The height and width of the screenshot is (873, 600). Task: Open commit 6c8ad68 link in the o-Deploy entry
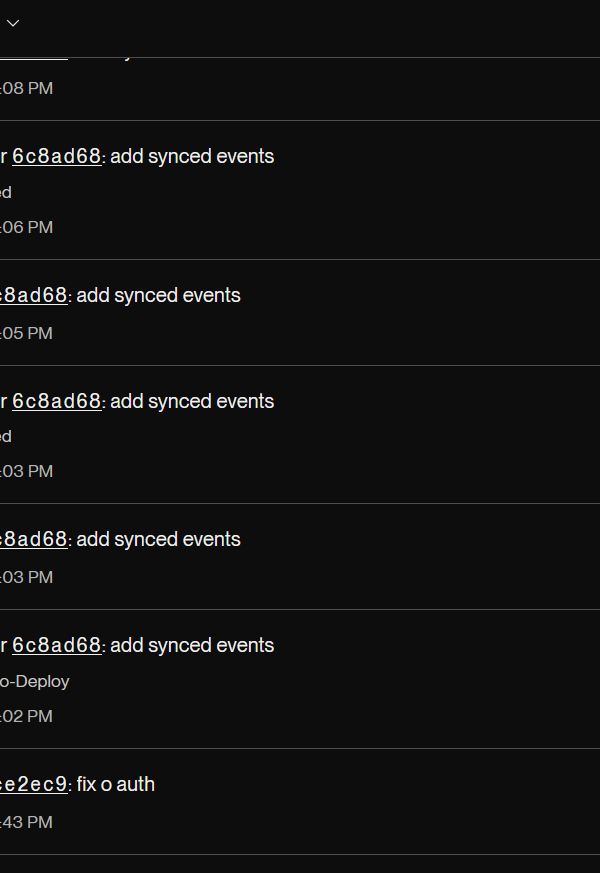pos(57,645)
